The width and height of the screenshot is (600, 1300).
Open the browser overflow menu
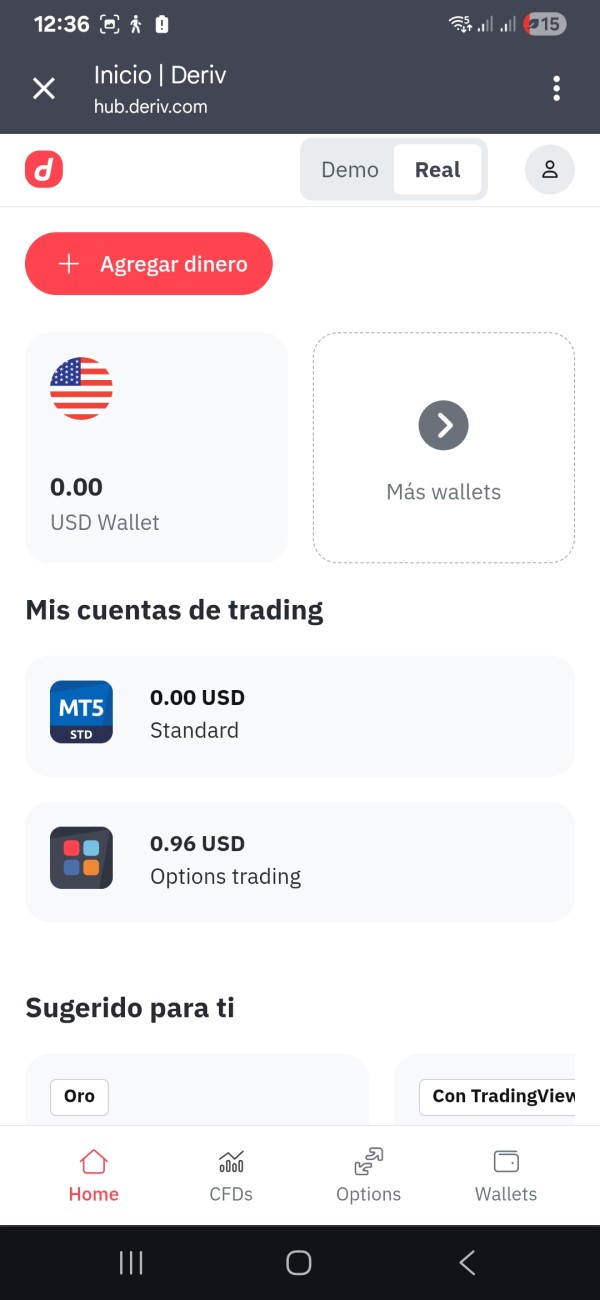(x=556, y=89)
